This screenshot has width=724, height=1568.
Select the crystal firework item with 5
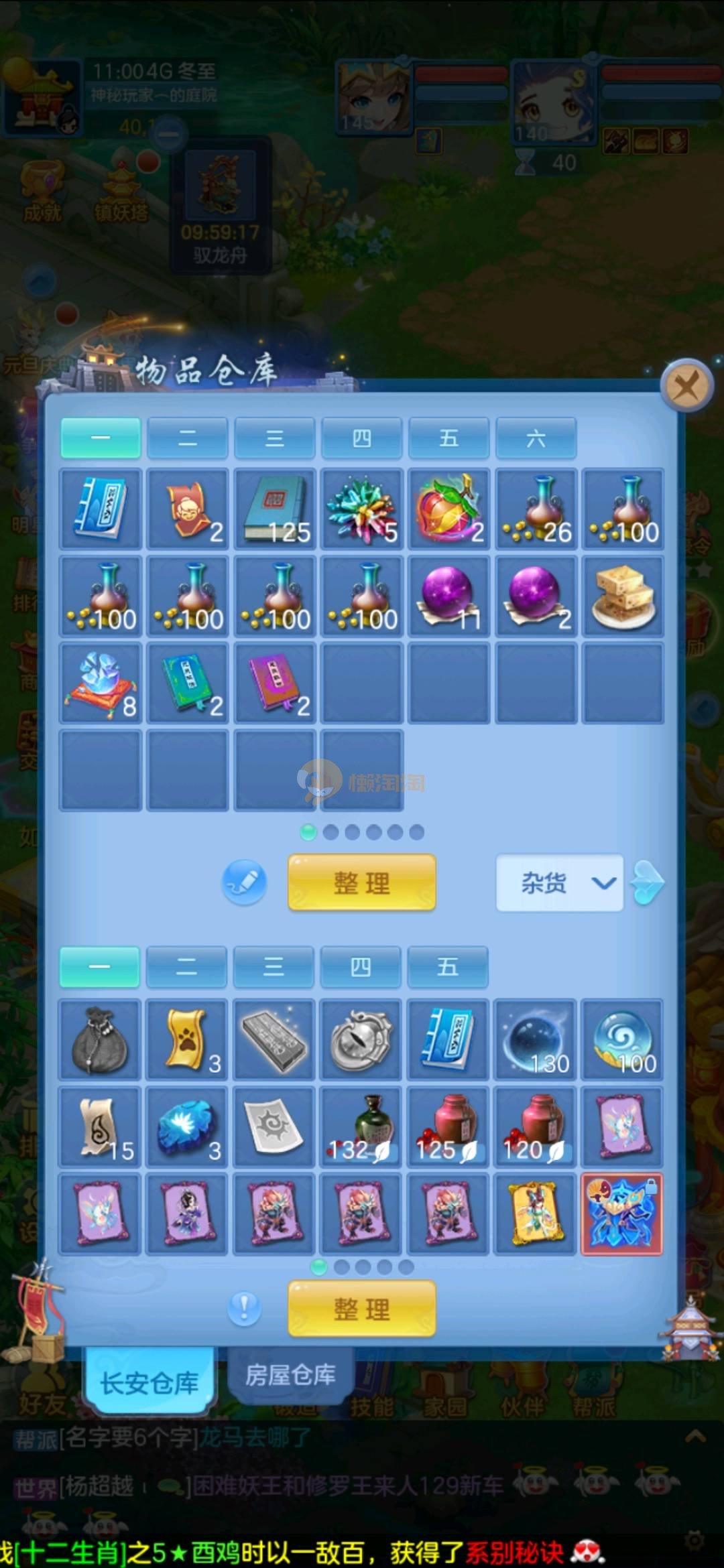tap(362, 509)
